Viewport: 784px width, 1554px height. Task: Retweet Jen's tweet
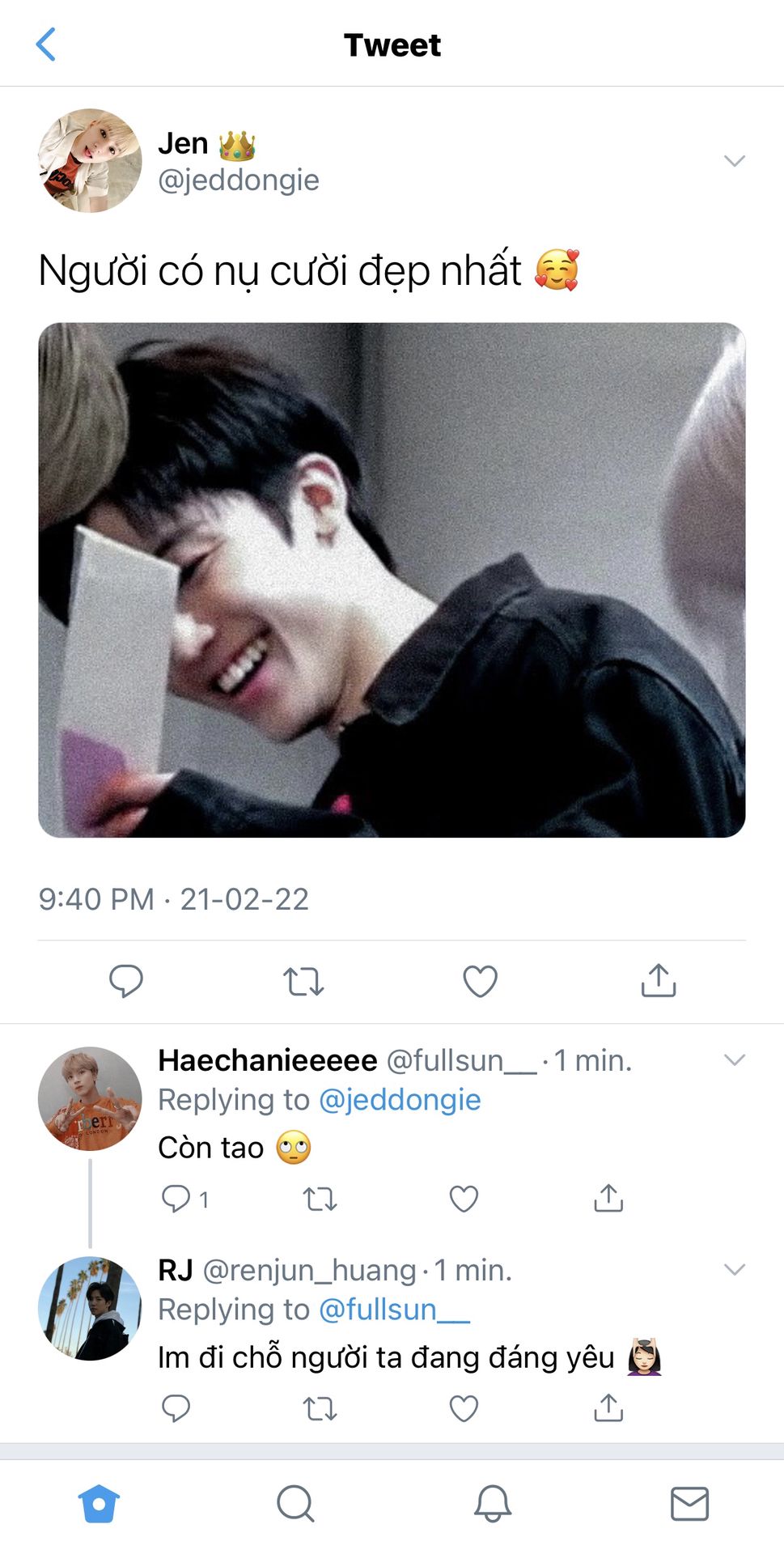pos(303,981)
